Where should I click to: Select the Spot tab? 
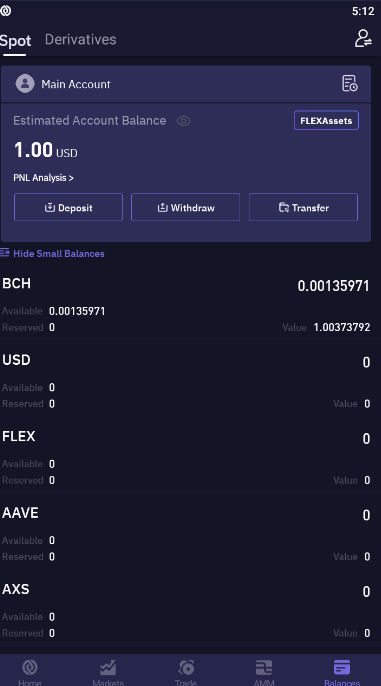point(15,41)
